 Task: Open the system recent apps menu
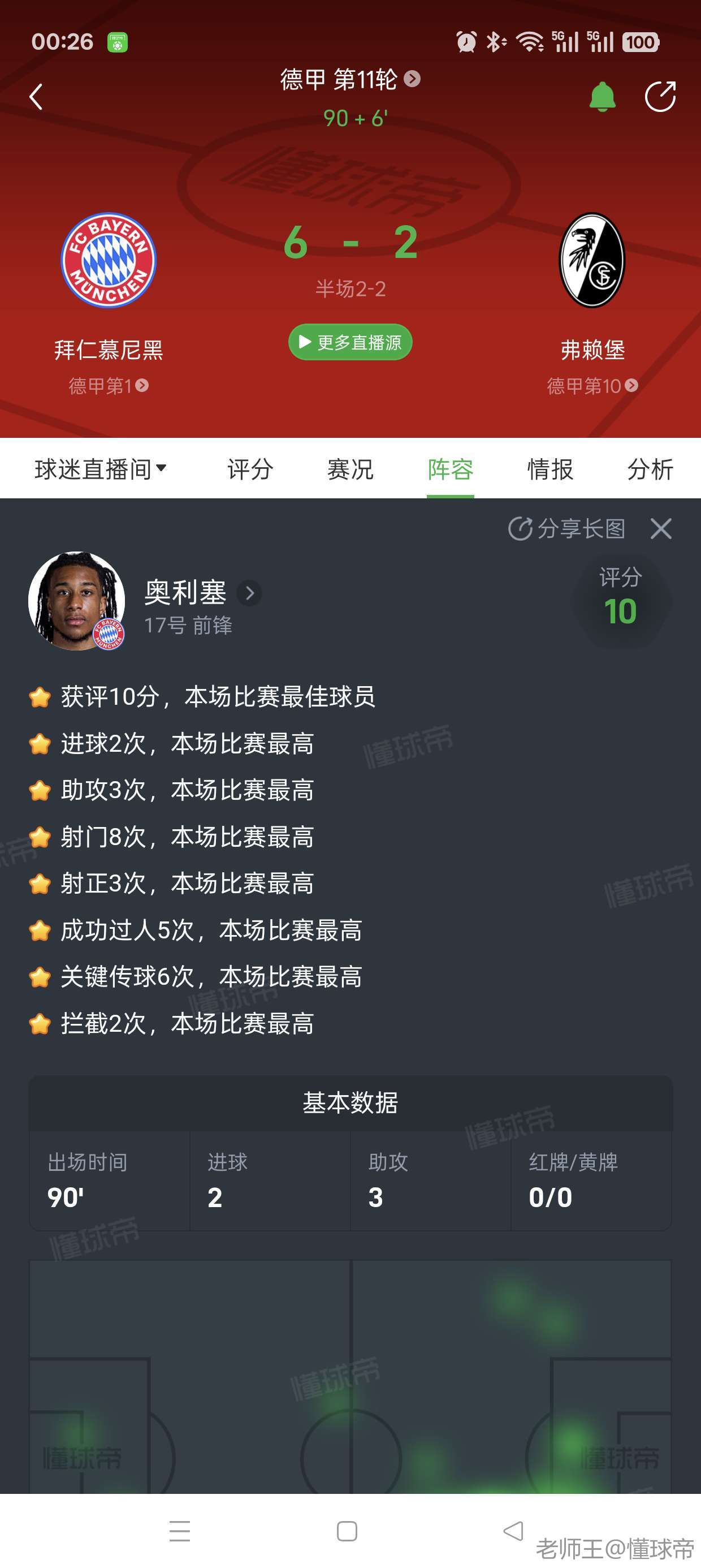pos(180,1531)
